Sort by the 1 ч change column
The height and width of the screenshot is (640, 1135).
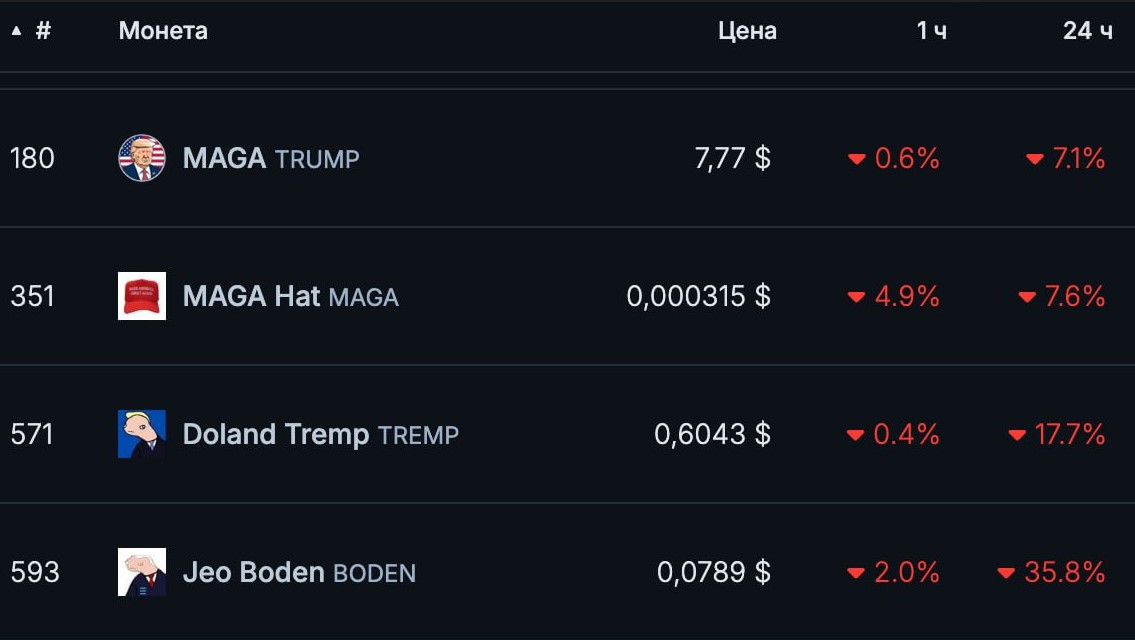(x=931, y=31)
